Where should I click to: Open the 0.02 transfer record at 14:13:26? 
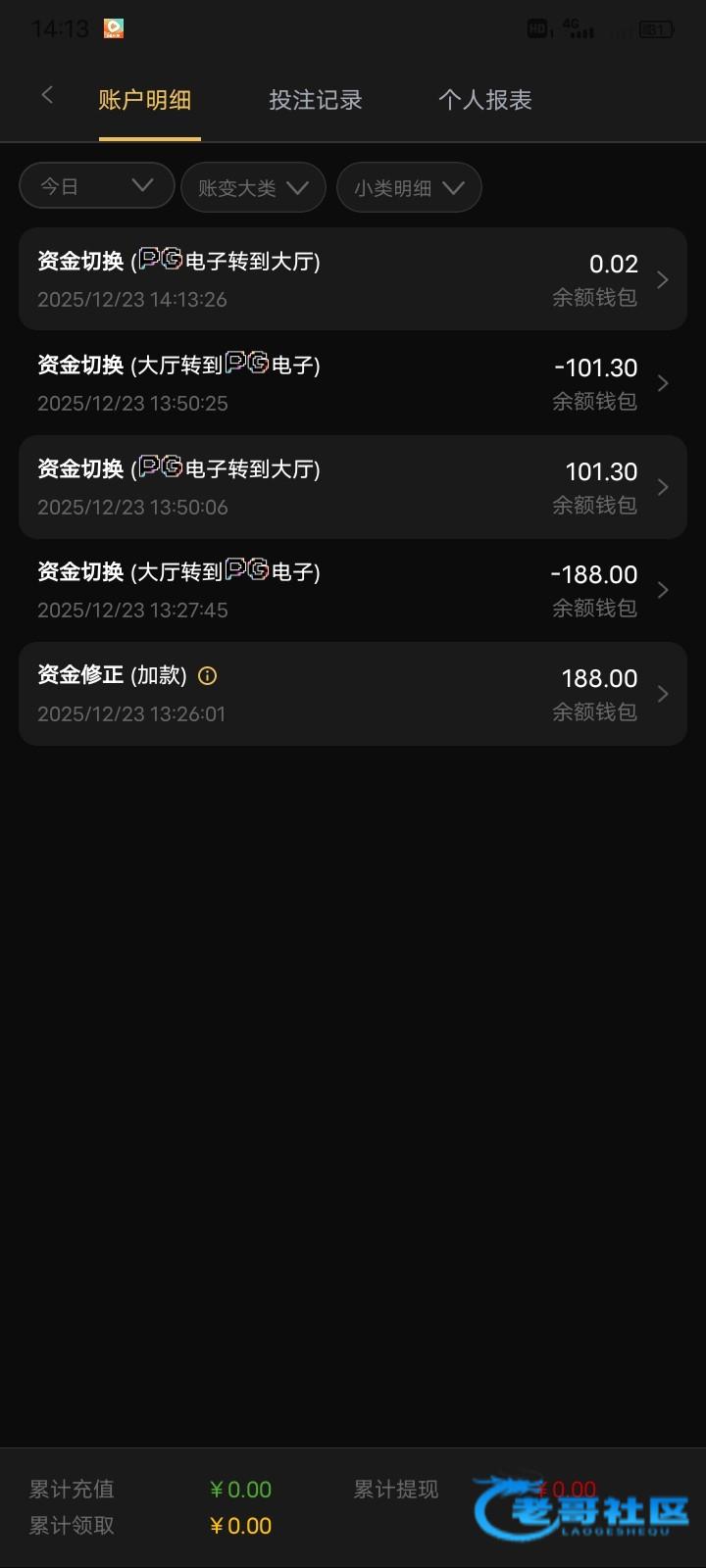tap(353, 279)
